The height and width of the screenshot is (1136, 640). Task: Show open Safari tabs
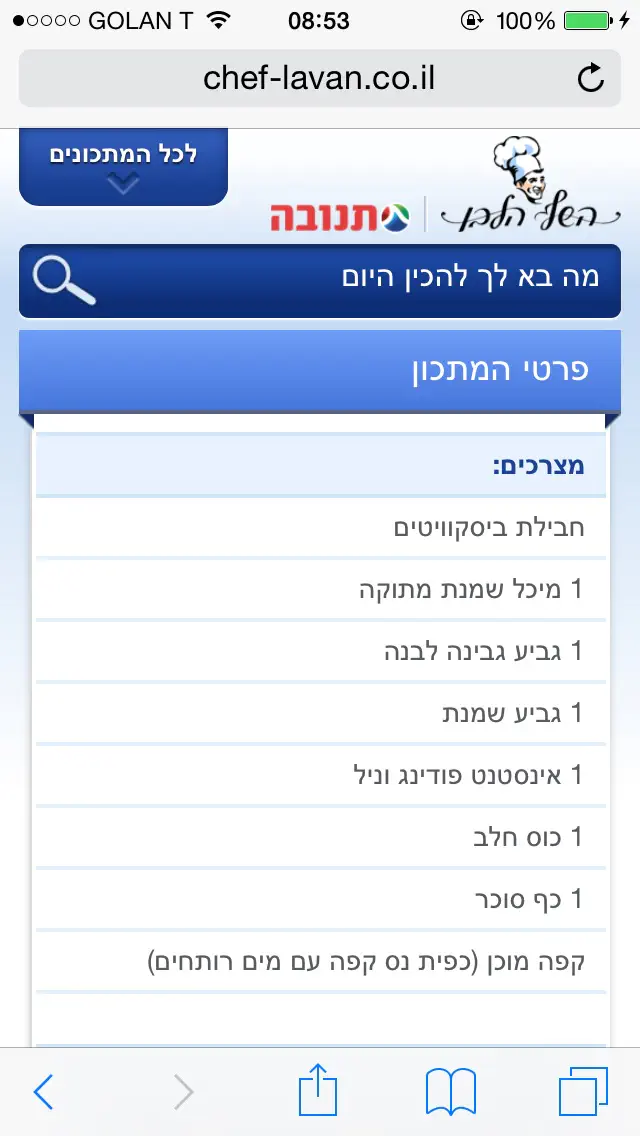[583, 1091]
